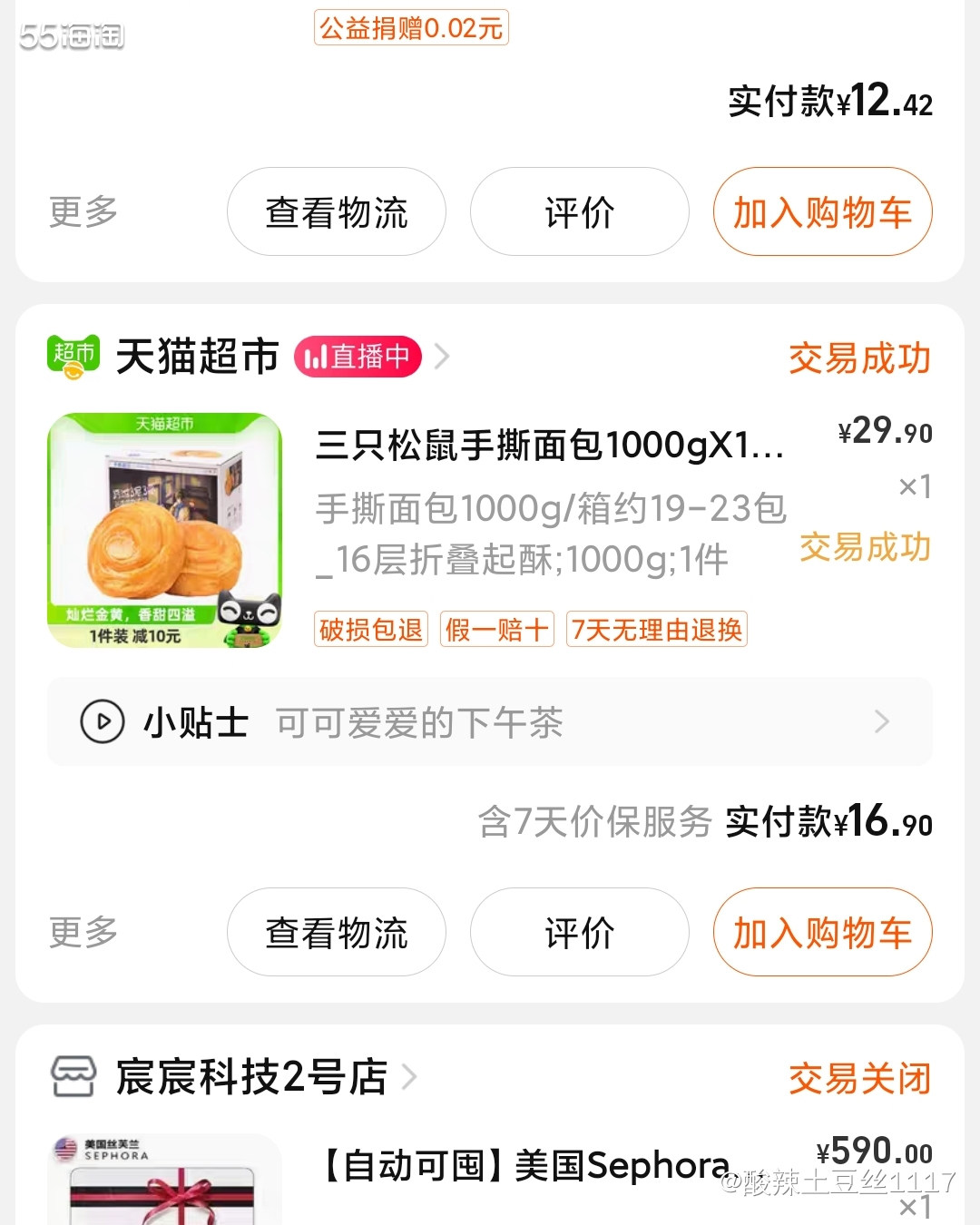Viewport: 980px width, 1225px height.
Task: Click the 公益捐赠0.02元 donation label
Action: click(411, 29)
